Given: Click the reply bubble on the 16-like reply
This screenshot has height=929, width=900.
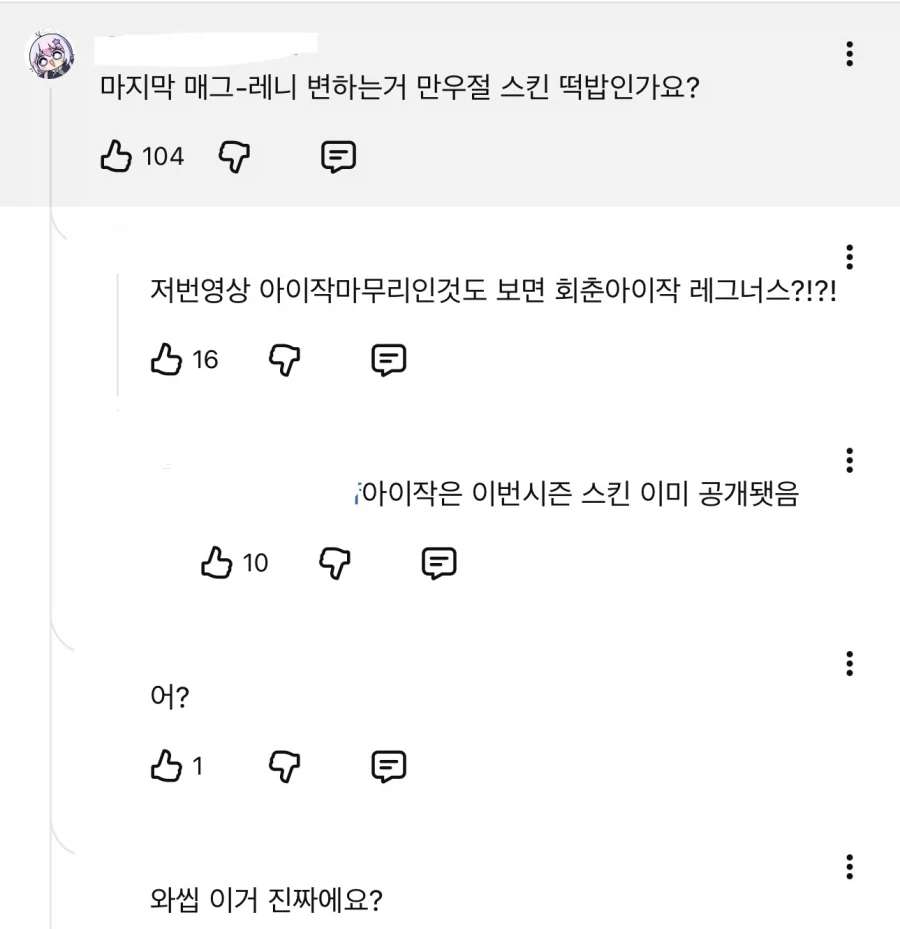Looking at the screenshot, I should pyautogui.click(x=388, y=361).
